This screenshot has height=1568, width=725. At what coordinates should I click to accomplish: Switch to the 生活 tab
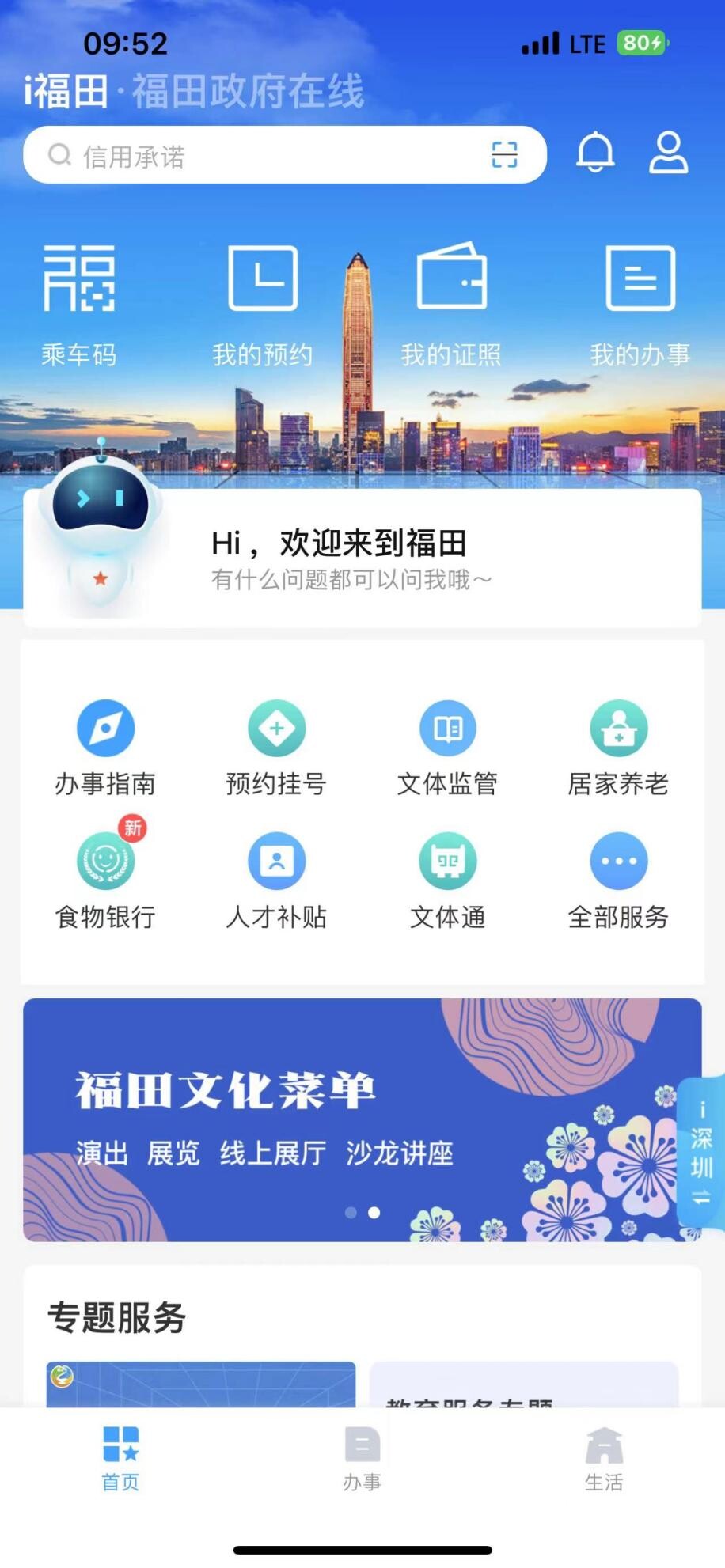click(x=604, y=1460)
